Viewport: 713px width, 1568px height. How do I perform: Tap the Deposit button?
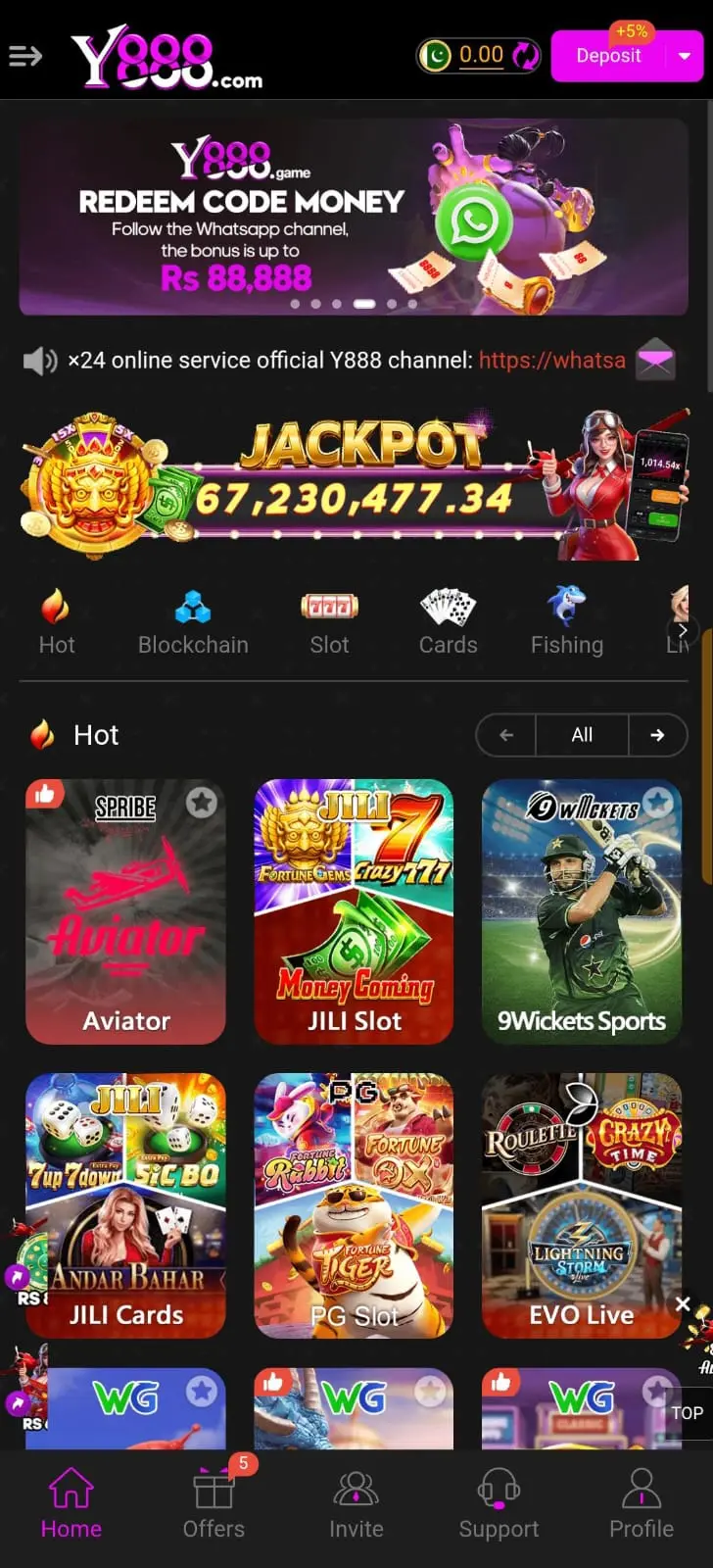[607, 56]
